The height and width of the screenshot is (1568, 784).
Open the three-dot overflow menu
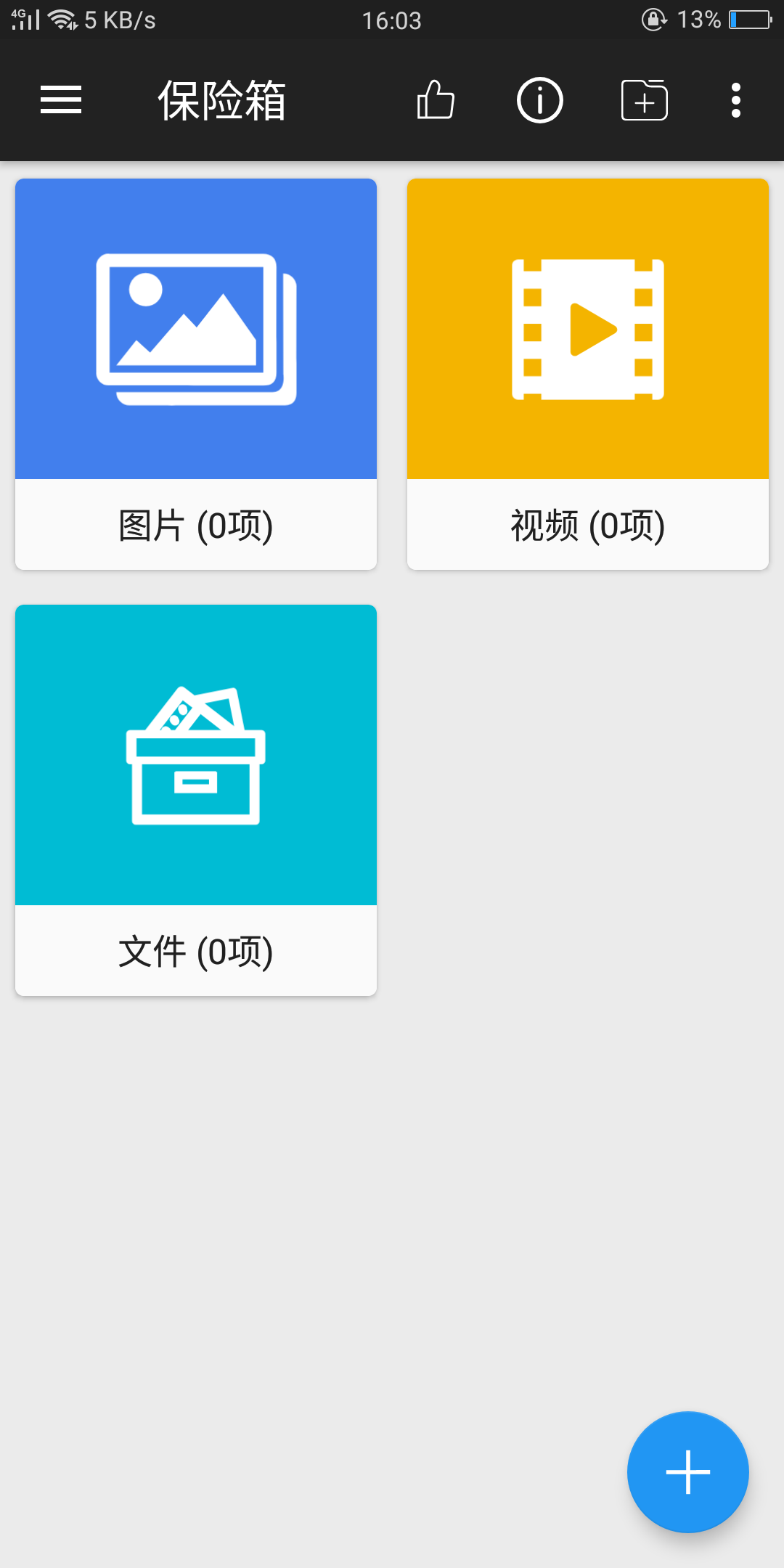(736, 100)
